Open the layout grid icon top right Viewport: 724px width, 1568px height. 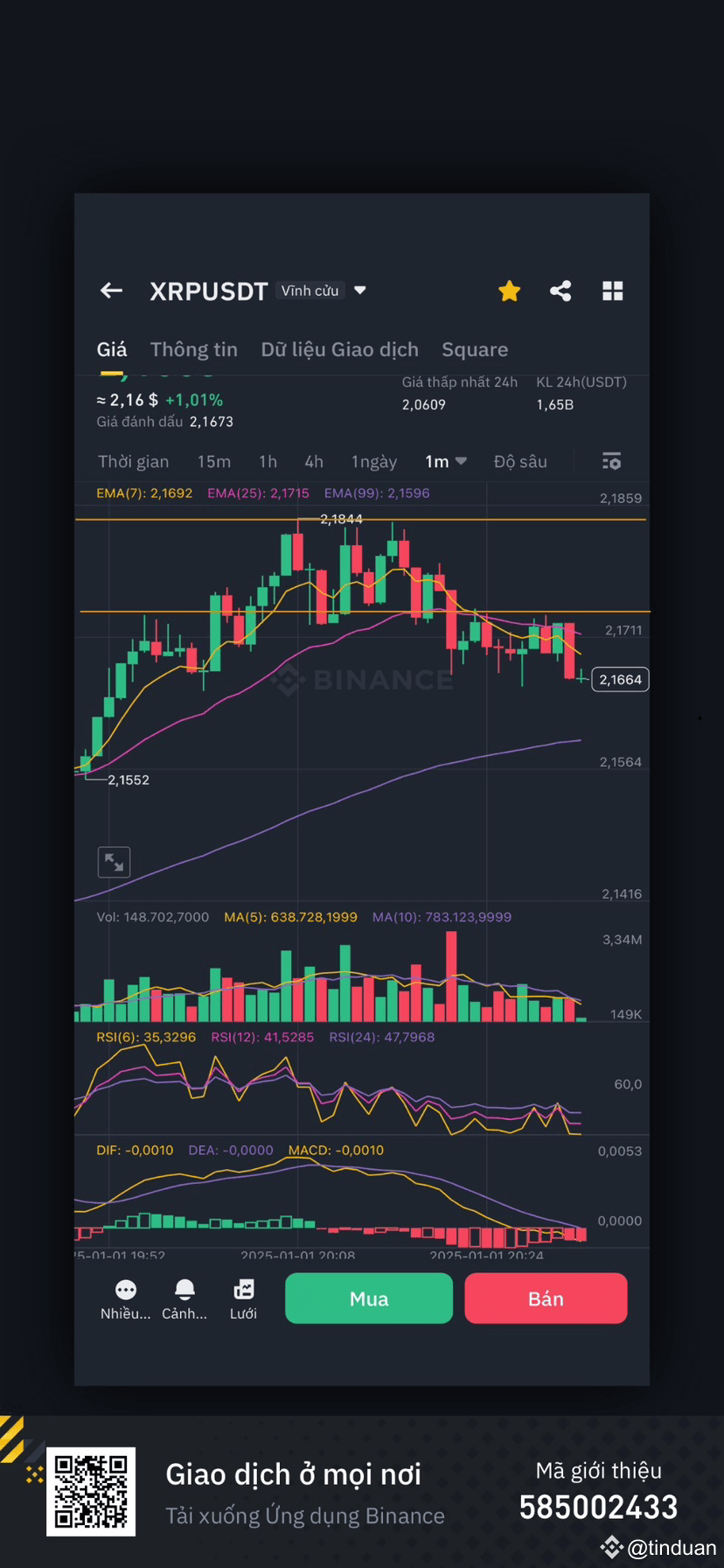point(612,290)
